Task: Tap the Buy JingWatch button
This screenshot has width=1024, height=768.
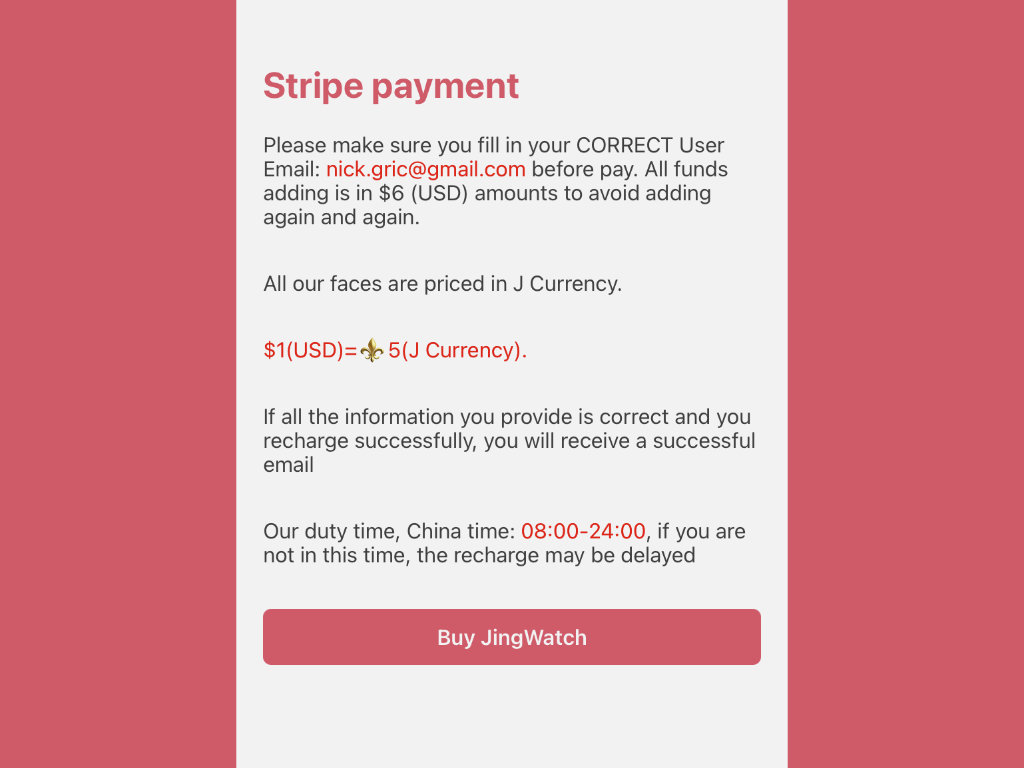Action: [511, 637]
